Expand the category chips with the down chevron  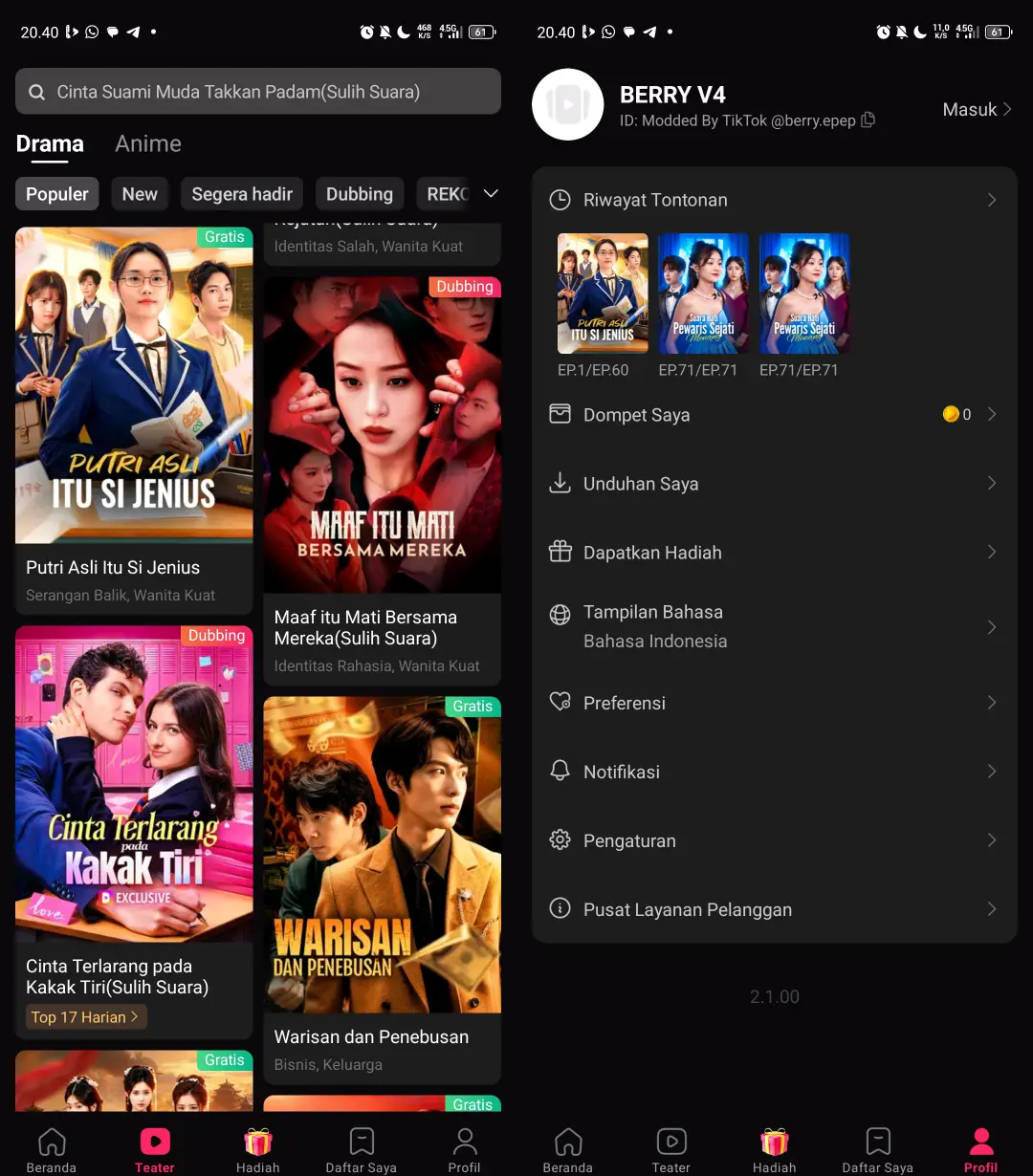[x=491, y=194]
